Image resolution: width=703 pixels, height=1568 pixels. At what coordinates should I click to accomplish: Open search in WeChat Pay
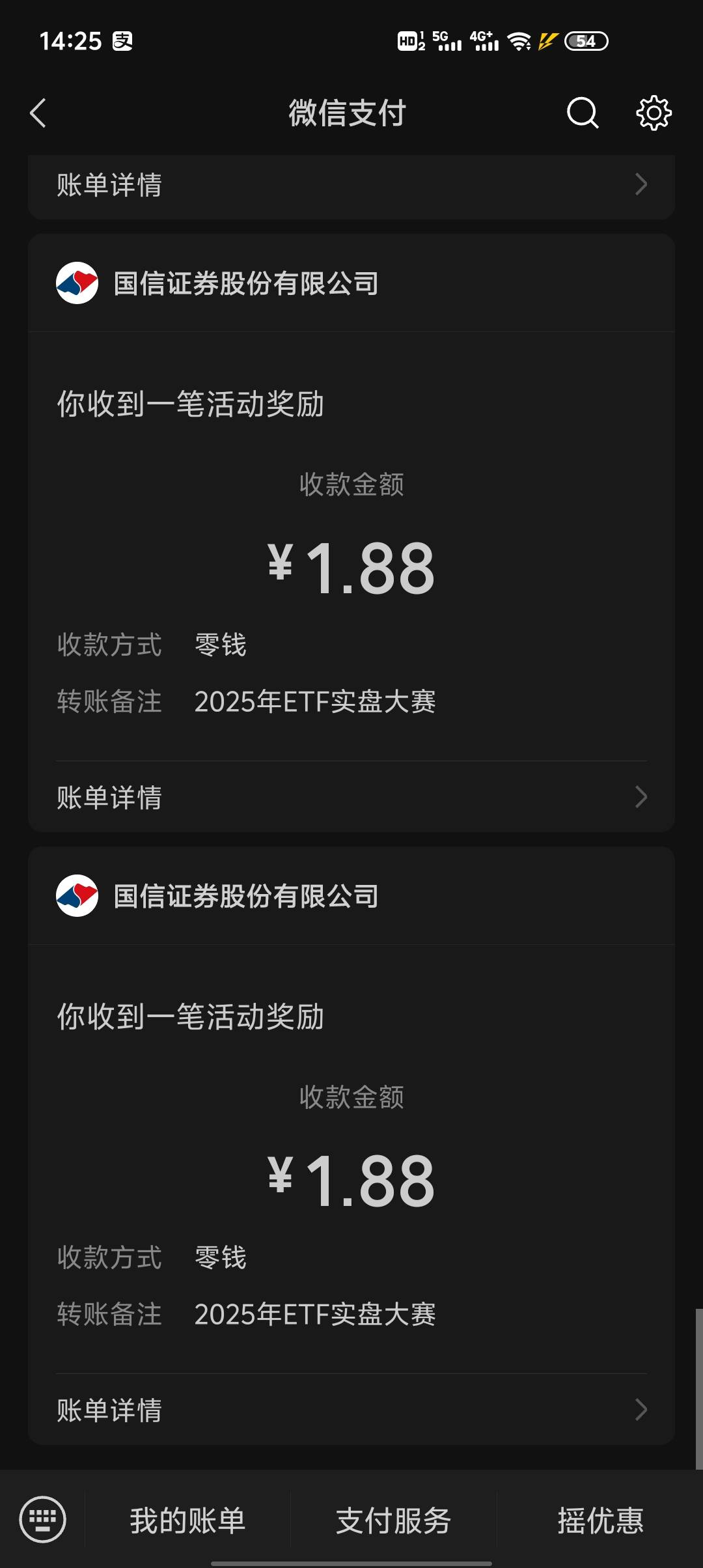(583, 113)
